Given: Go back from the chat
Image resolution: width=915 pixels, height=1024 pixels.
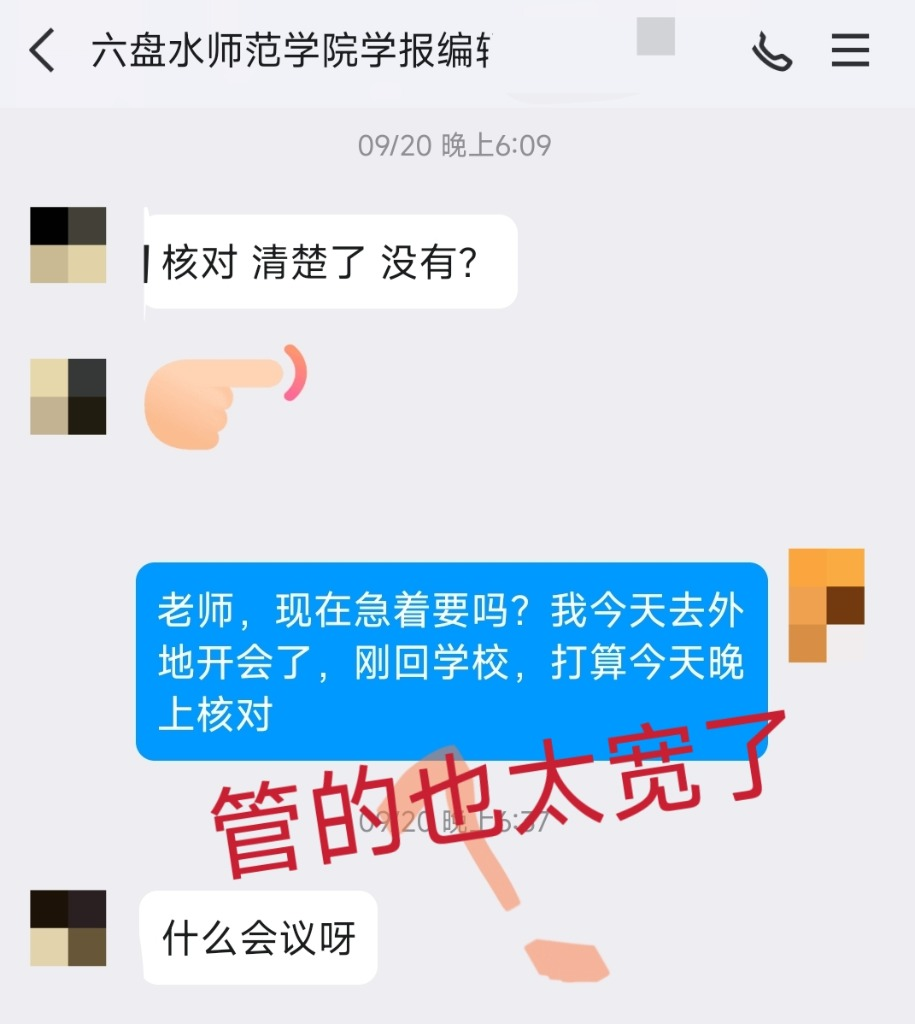Looking at the screenshot, I should [x=42, y=50].
